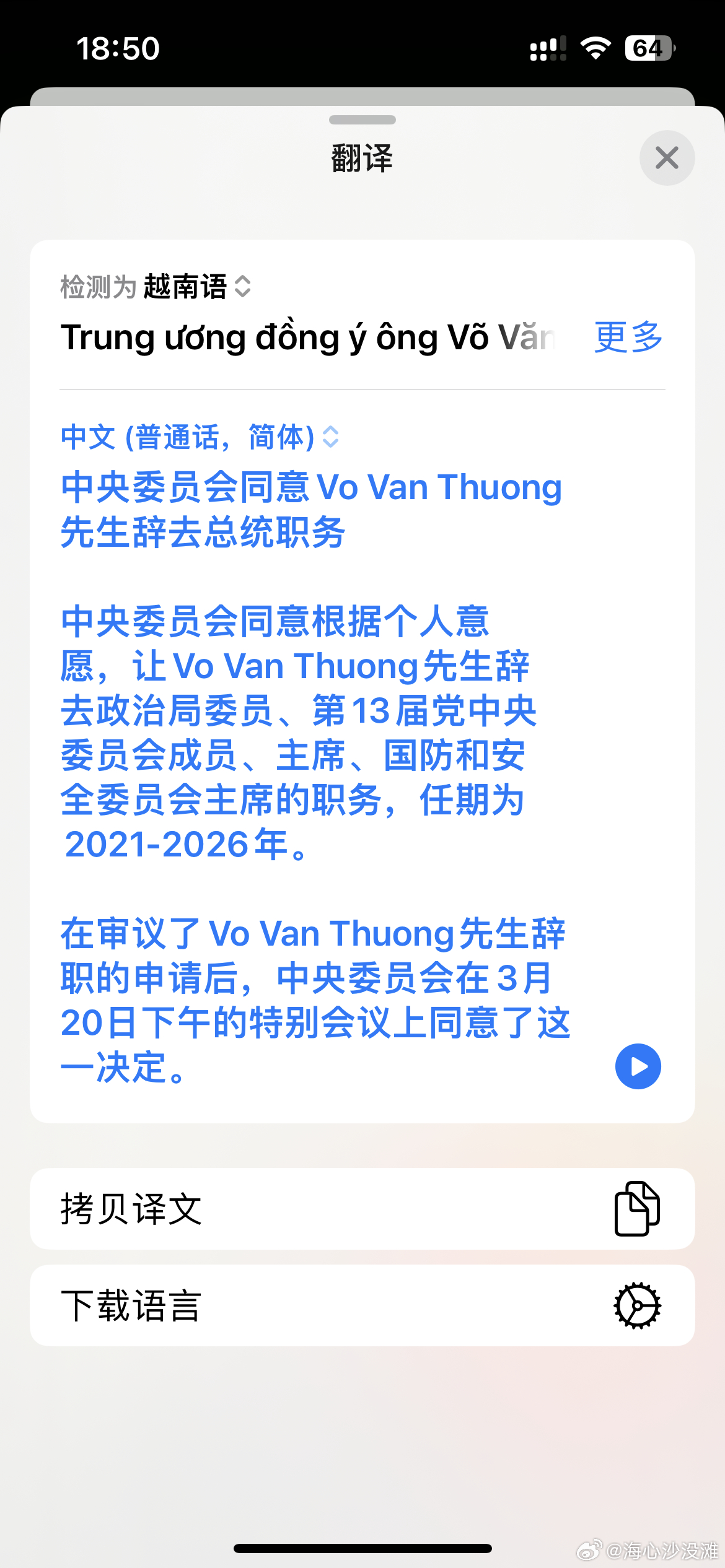The width and height of the screenshot is (725, 1568).
Task: Open 下载语言 to download languages
Action: coord(362,1305)
